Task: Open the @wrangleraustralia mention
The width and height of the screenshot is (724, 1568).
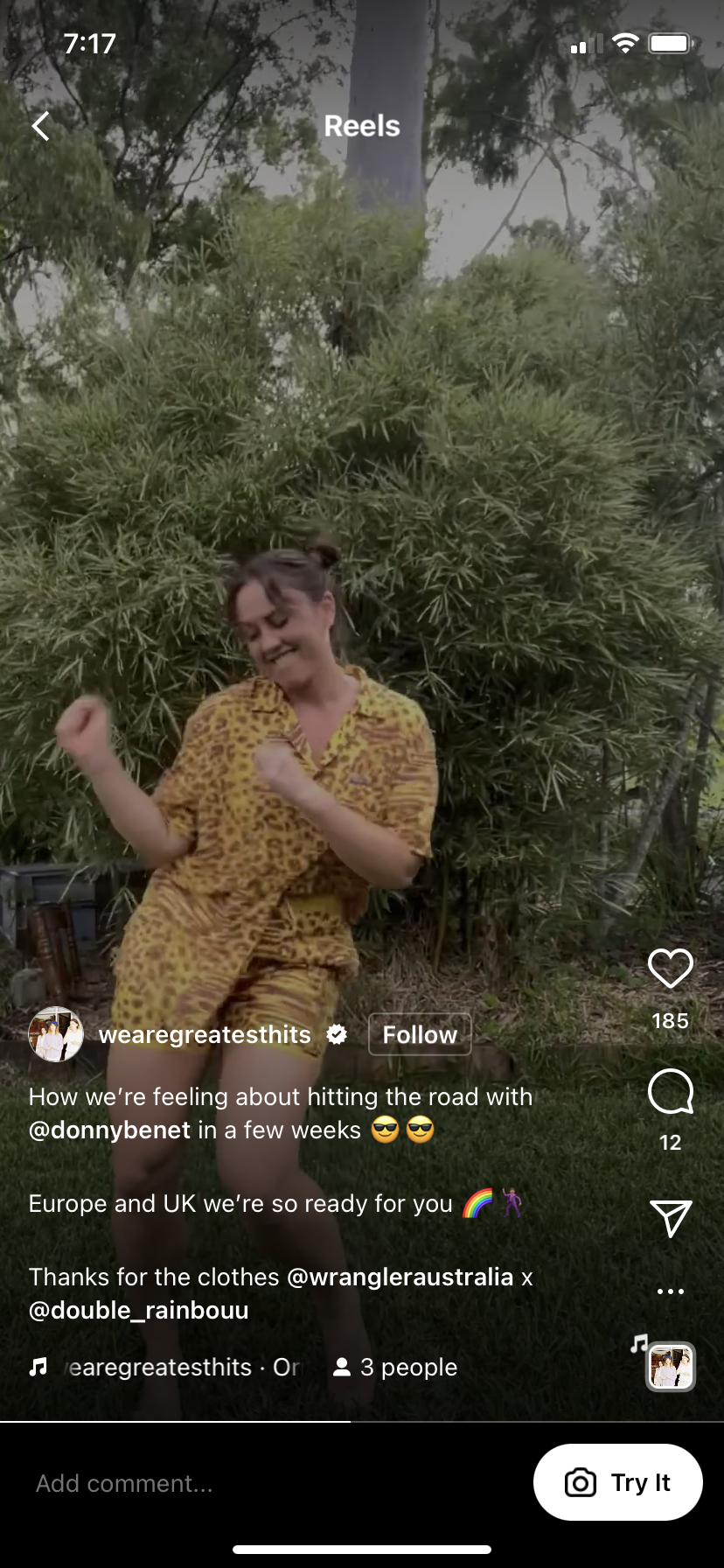Action: pos(400,1277)
